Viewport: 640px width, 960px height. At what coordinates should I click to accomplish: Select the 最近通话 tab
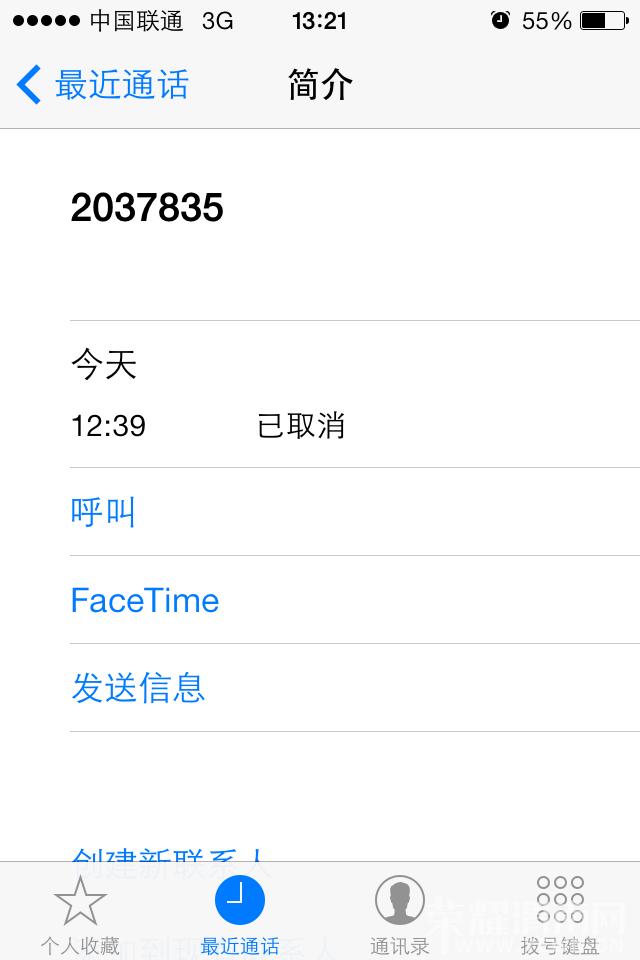tap(240, 912)
